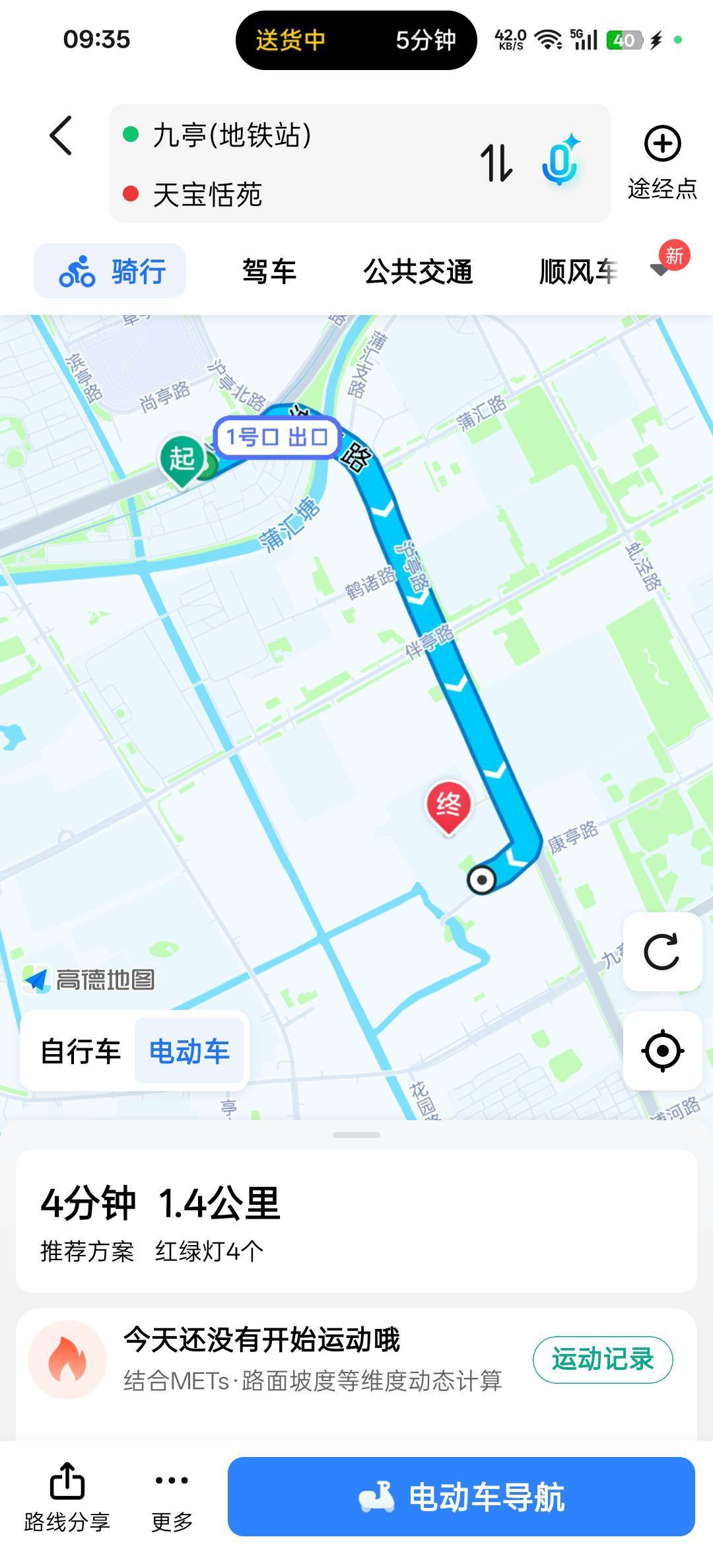This screenshot has height=1568, width=713.
Task: Switch to 公共交通 transit tab
Action: coord(418,271)
